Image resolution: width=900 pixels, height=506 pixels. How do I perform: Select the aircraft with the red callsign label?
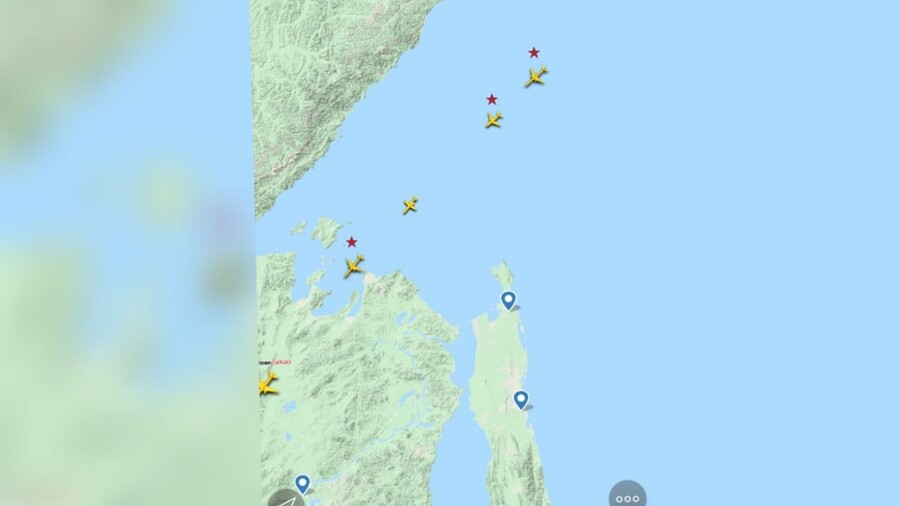(x=267, y=383)
